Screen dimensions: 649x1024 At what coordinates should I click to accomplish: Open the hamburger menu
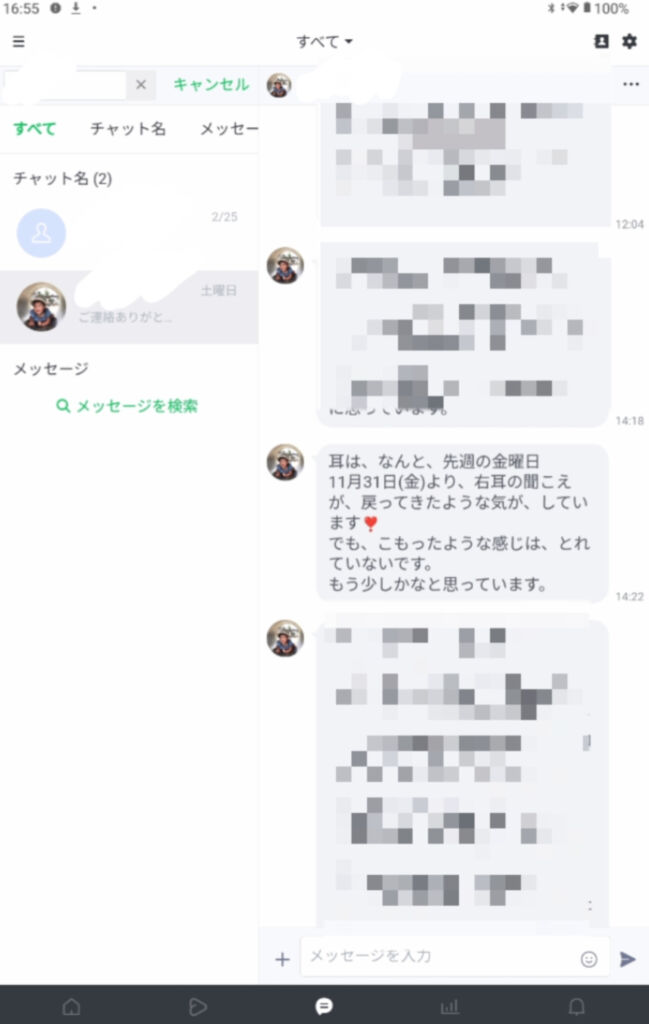[19, 42]
